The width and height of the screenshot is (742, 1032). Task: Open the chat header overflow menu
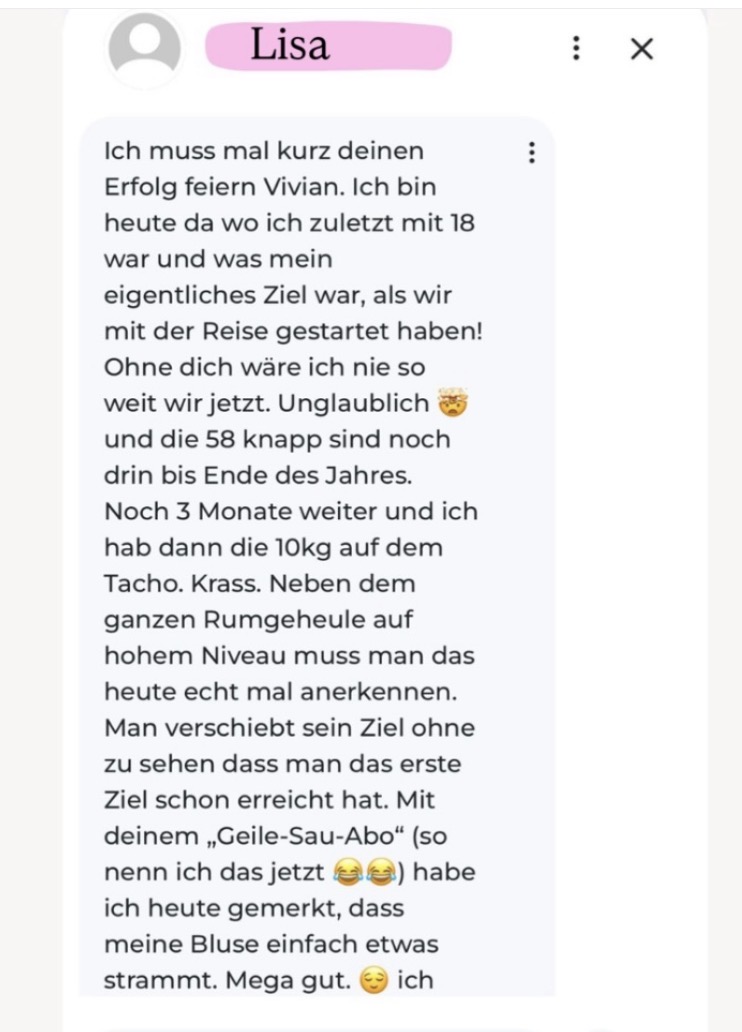(576, 48)
